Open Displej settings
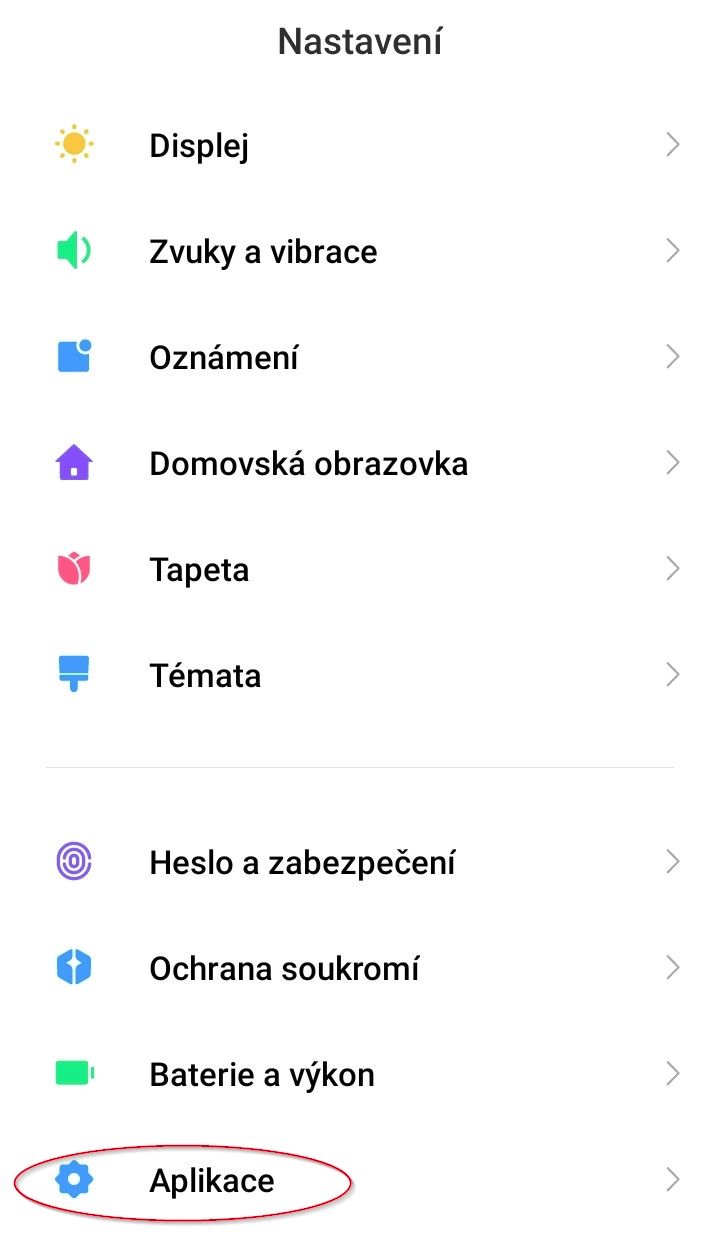 coord(199,146)
